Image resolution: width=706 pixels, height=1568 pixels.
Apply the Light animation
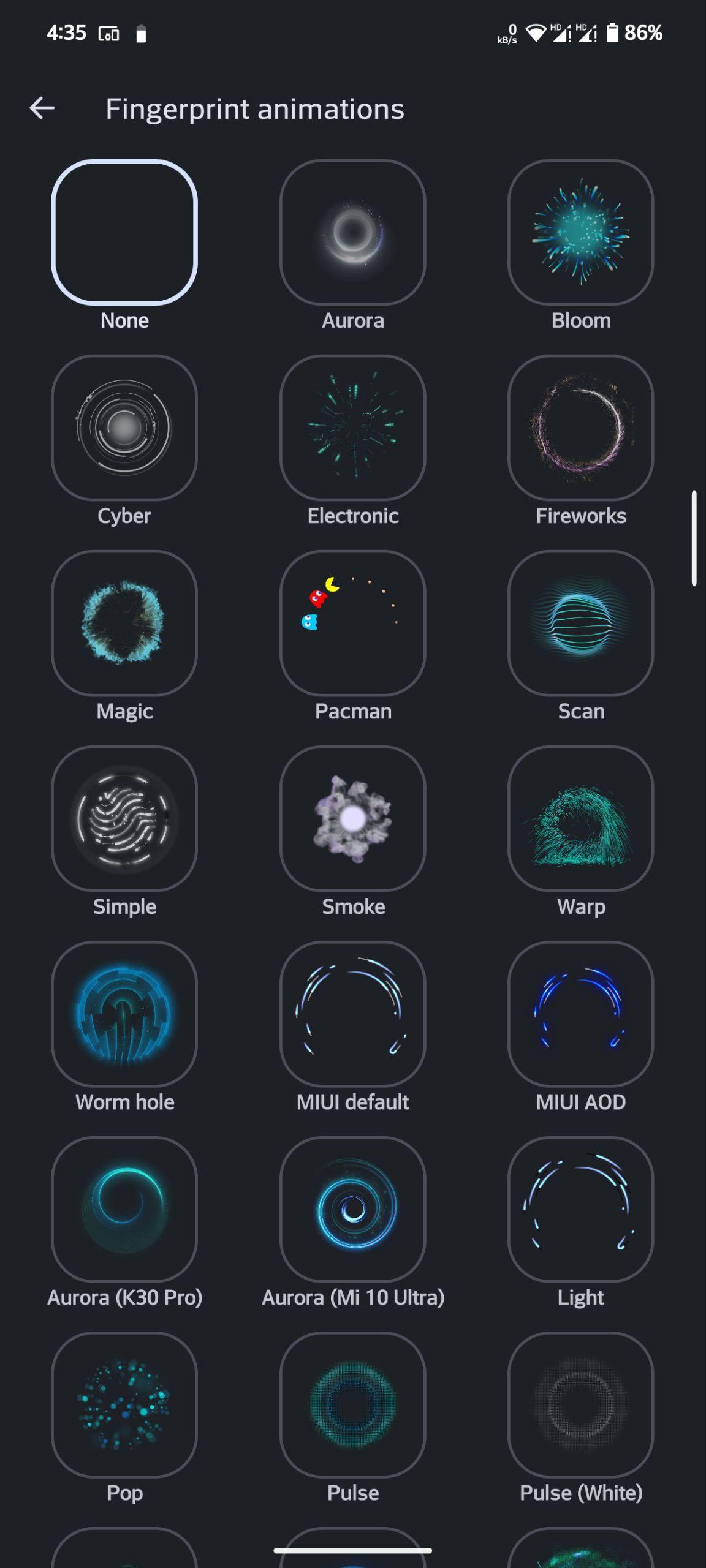point(581,1209)
